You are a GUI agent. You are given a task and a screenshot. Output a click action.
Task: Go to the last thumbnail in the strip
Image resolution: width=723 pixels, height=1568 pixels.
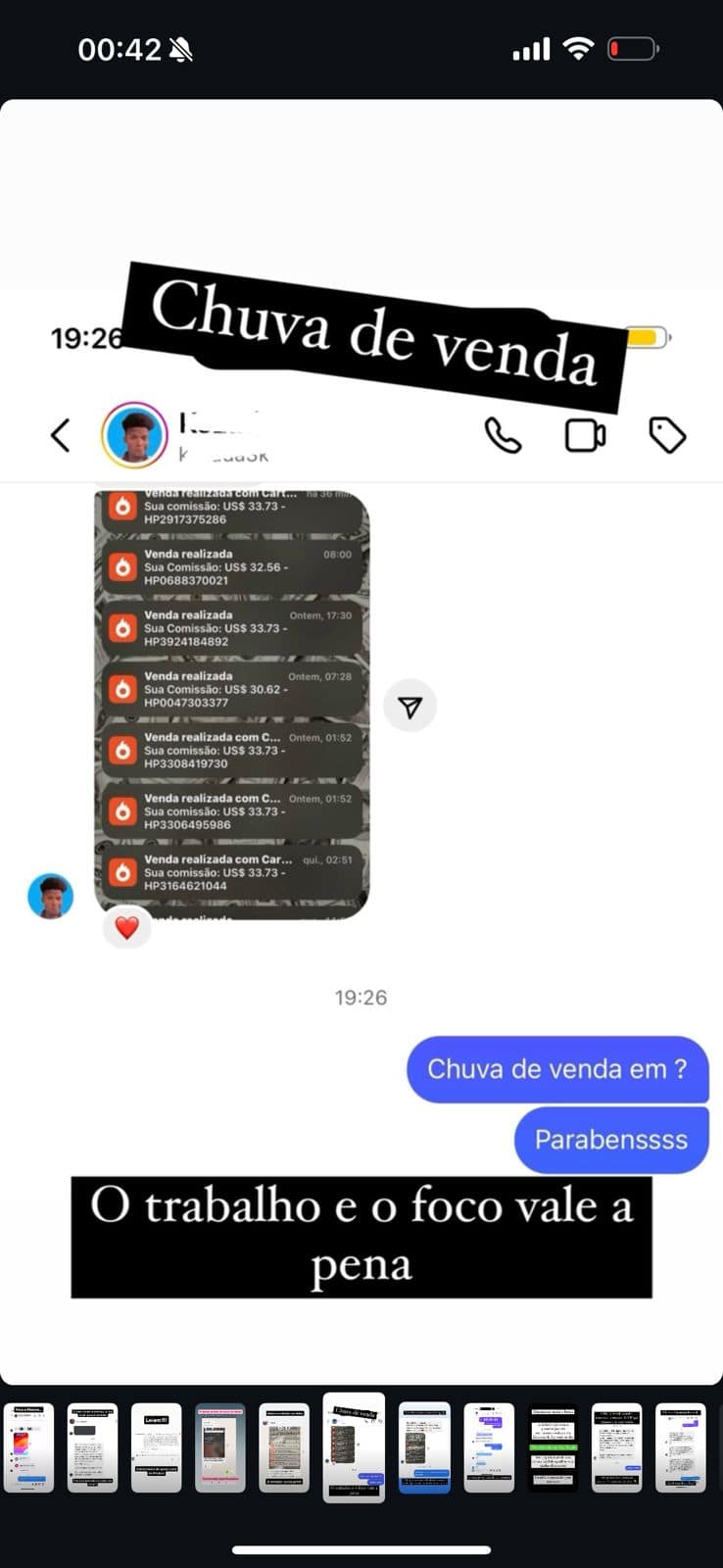click(680, 1447)
